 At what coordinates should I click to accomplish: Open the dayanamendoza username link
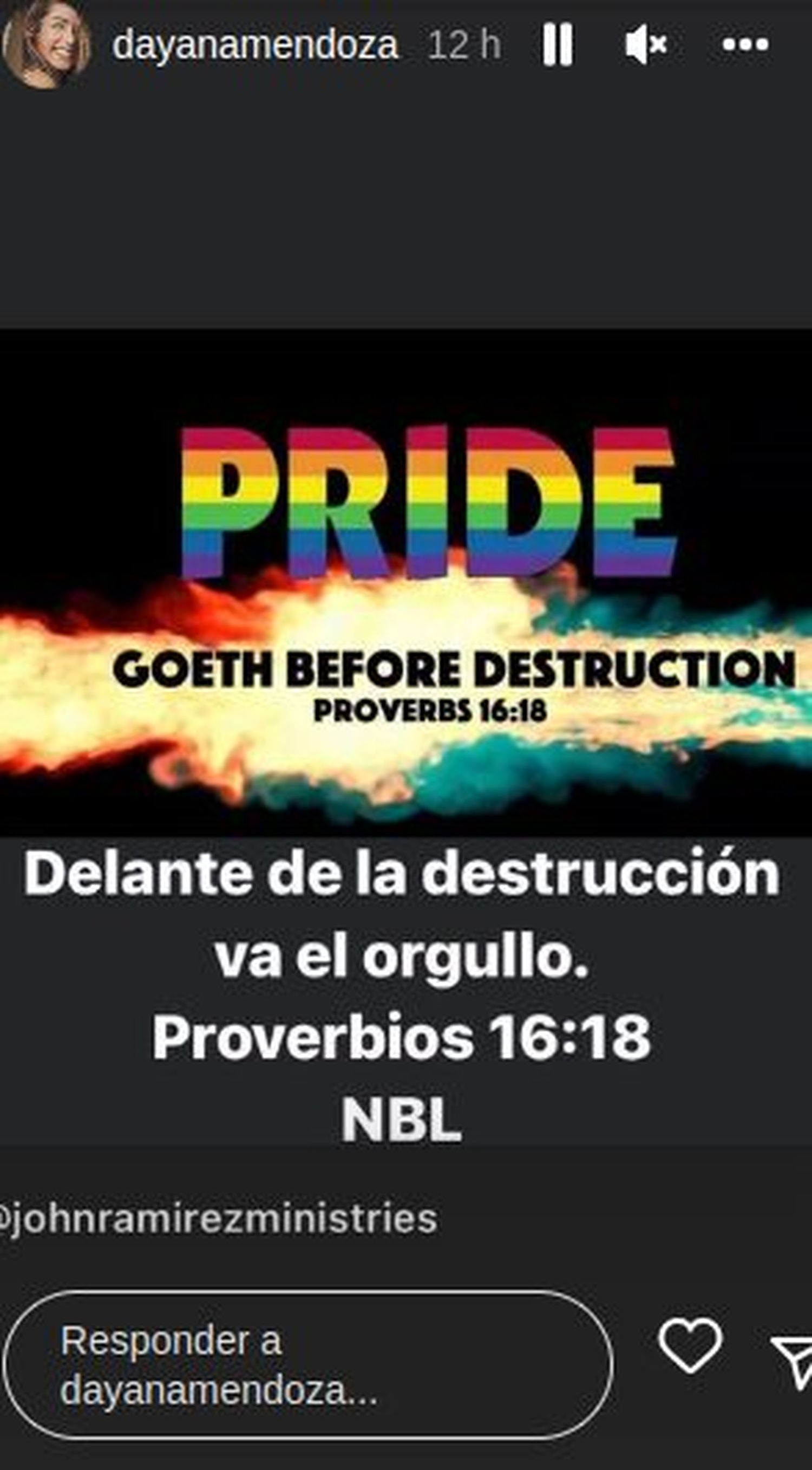(255, 45)
